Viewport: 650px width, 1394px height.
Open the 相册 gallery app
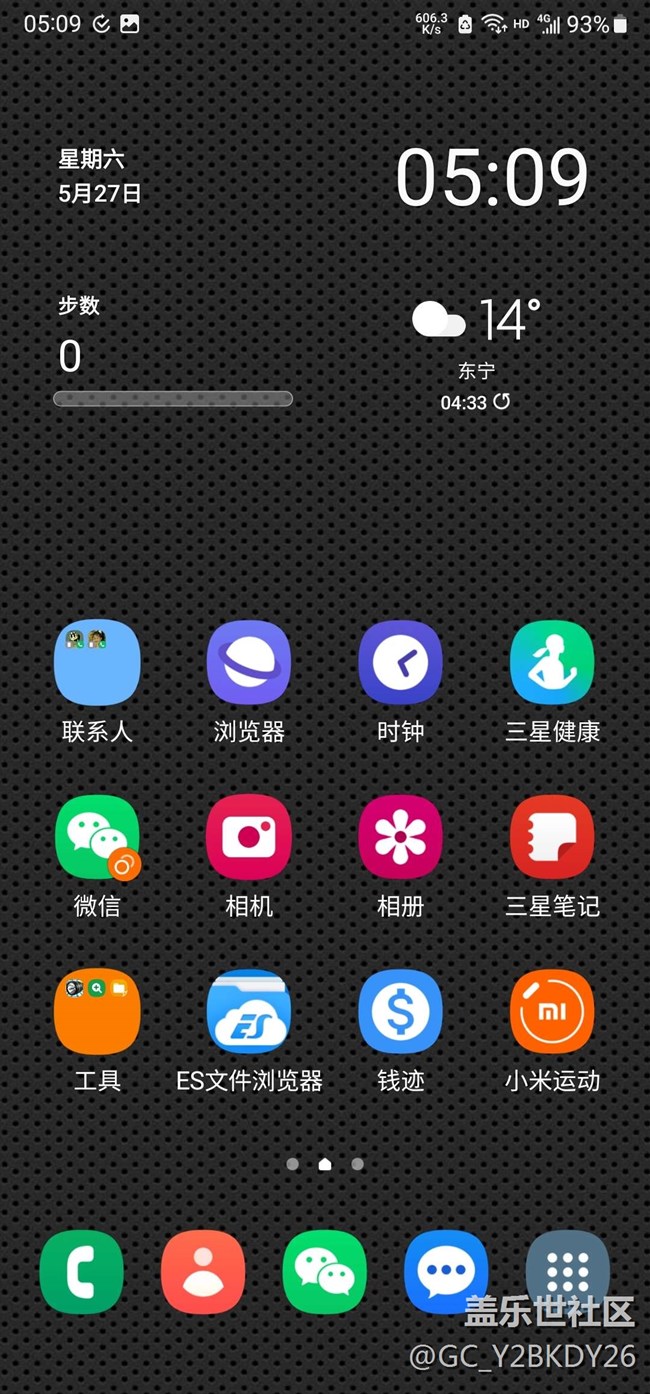(400, 837)
